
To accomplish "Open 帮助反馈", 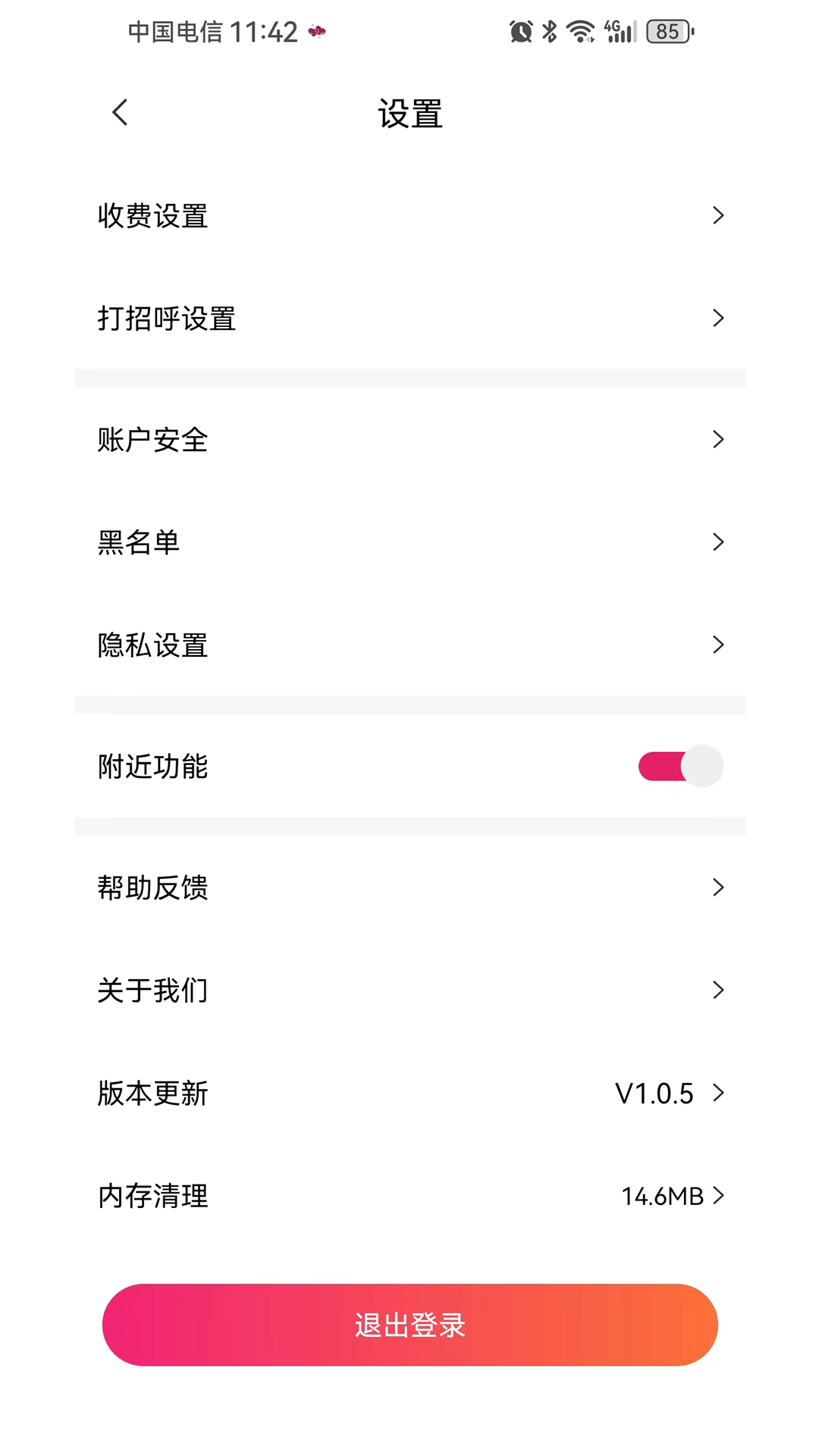I will pos(409,887).
